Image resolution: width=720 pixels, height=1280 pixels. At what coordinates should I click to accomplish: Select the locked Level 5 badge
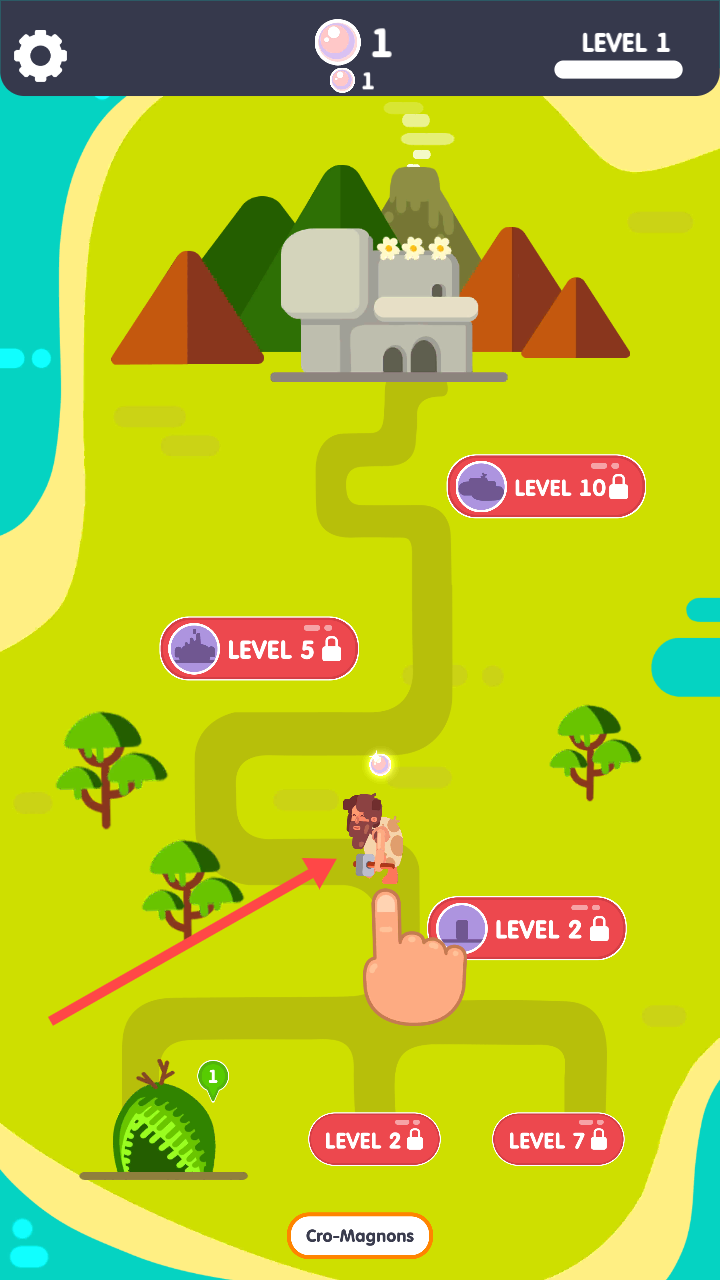(259, 649)
